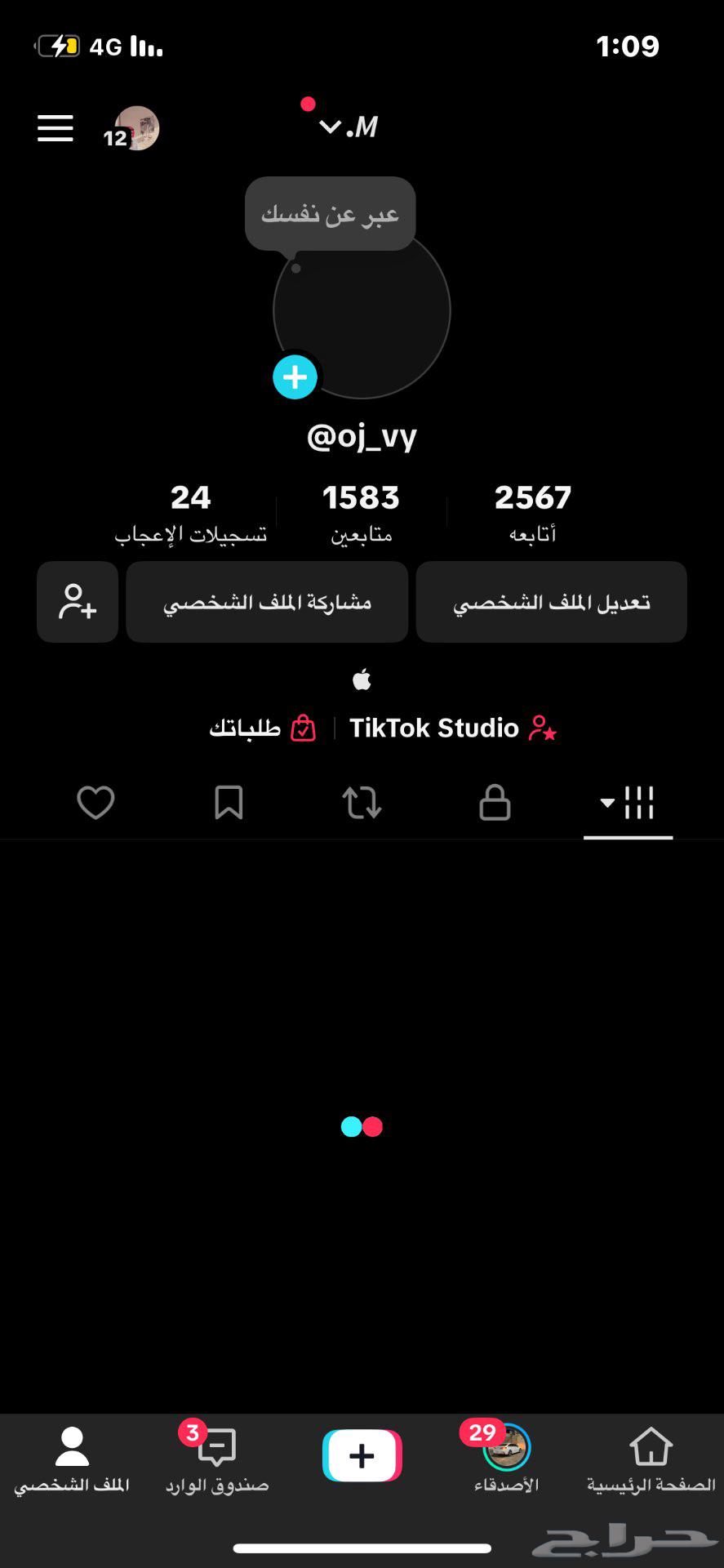
Task: Open the متابعين followers list
Action: (360, 510)
